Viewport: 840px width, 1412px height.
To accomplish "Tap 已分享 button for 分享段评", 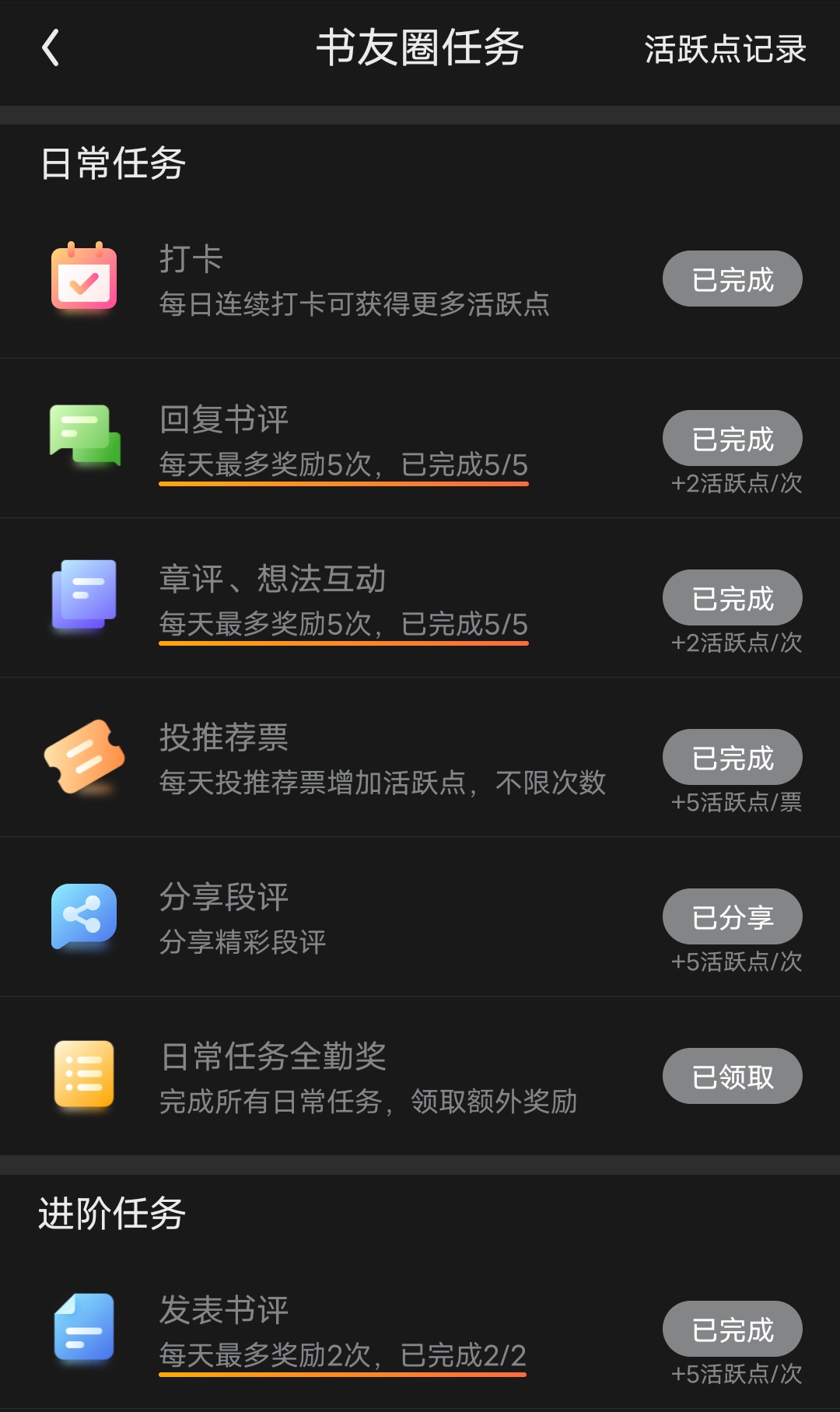I will pyautogui.click(x=733, y=916).
